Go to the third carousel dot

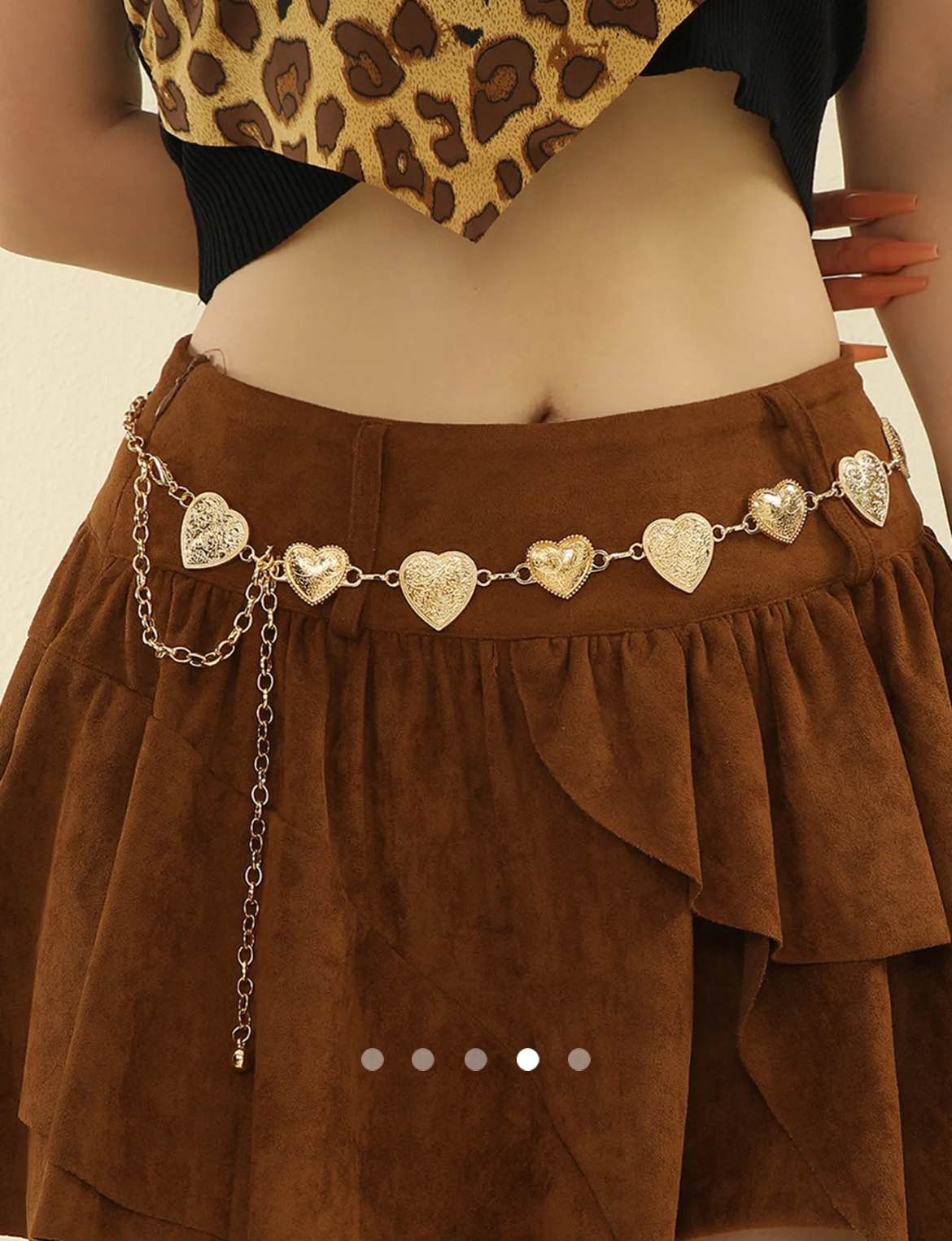(x=475, y=1059)
